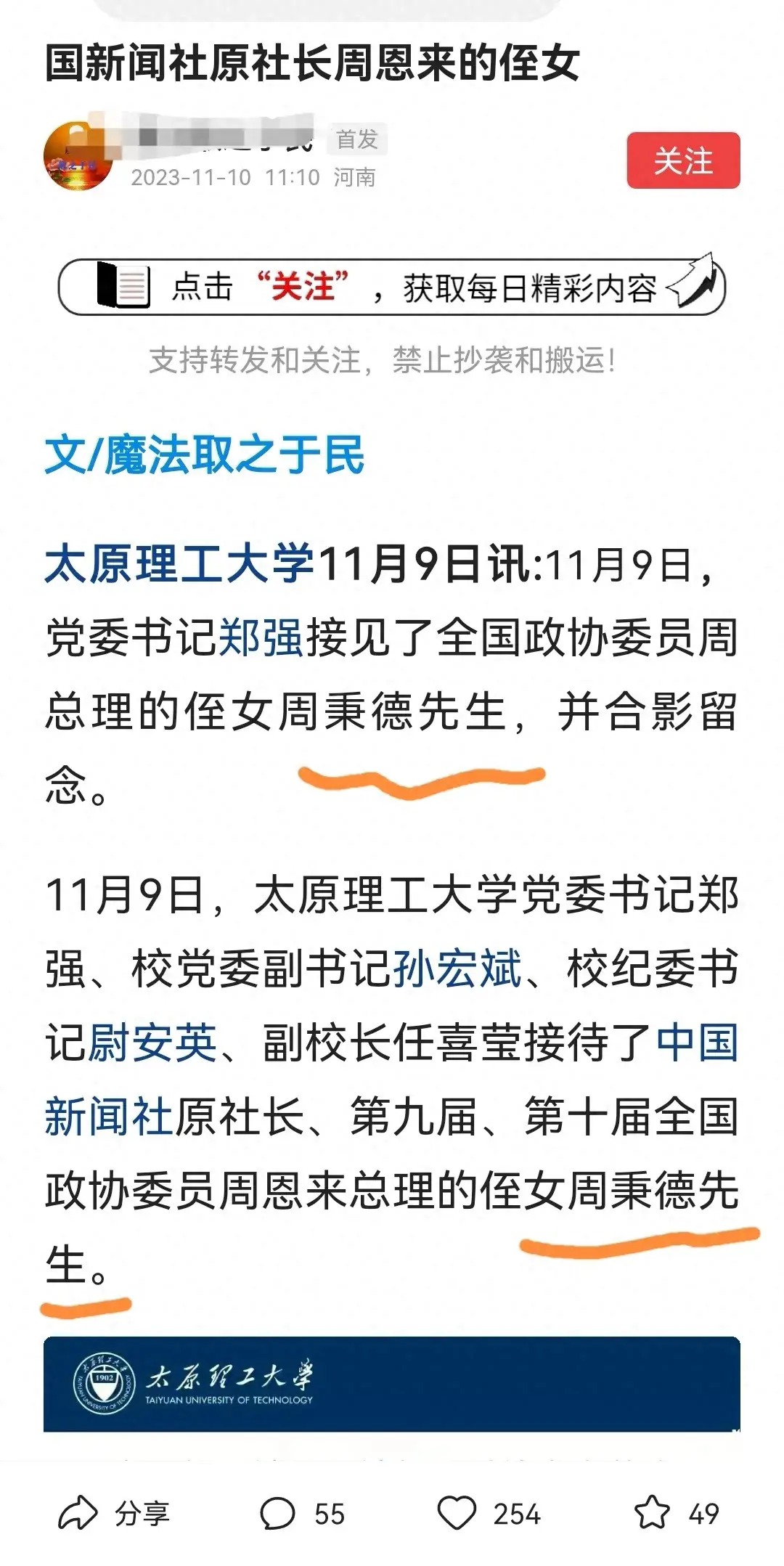Open the 郑强 link

[x=261, y=638]
